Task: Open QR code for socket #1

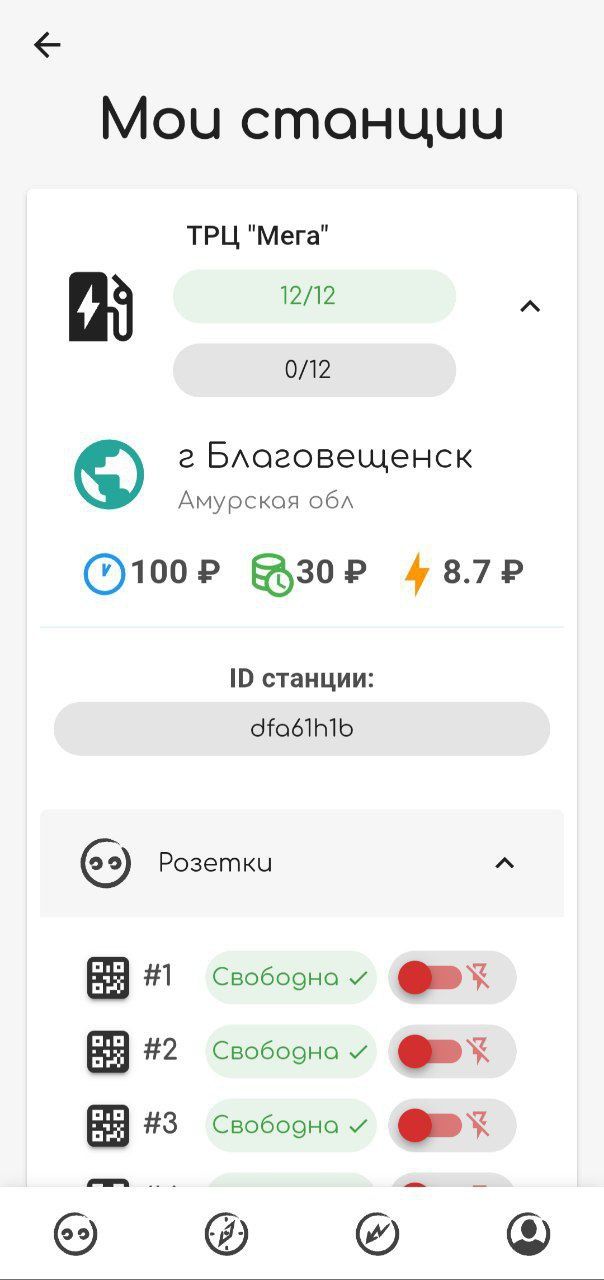Action: (108, 977)
